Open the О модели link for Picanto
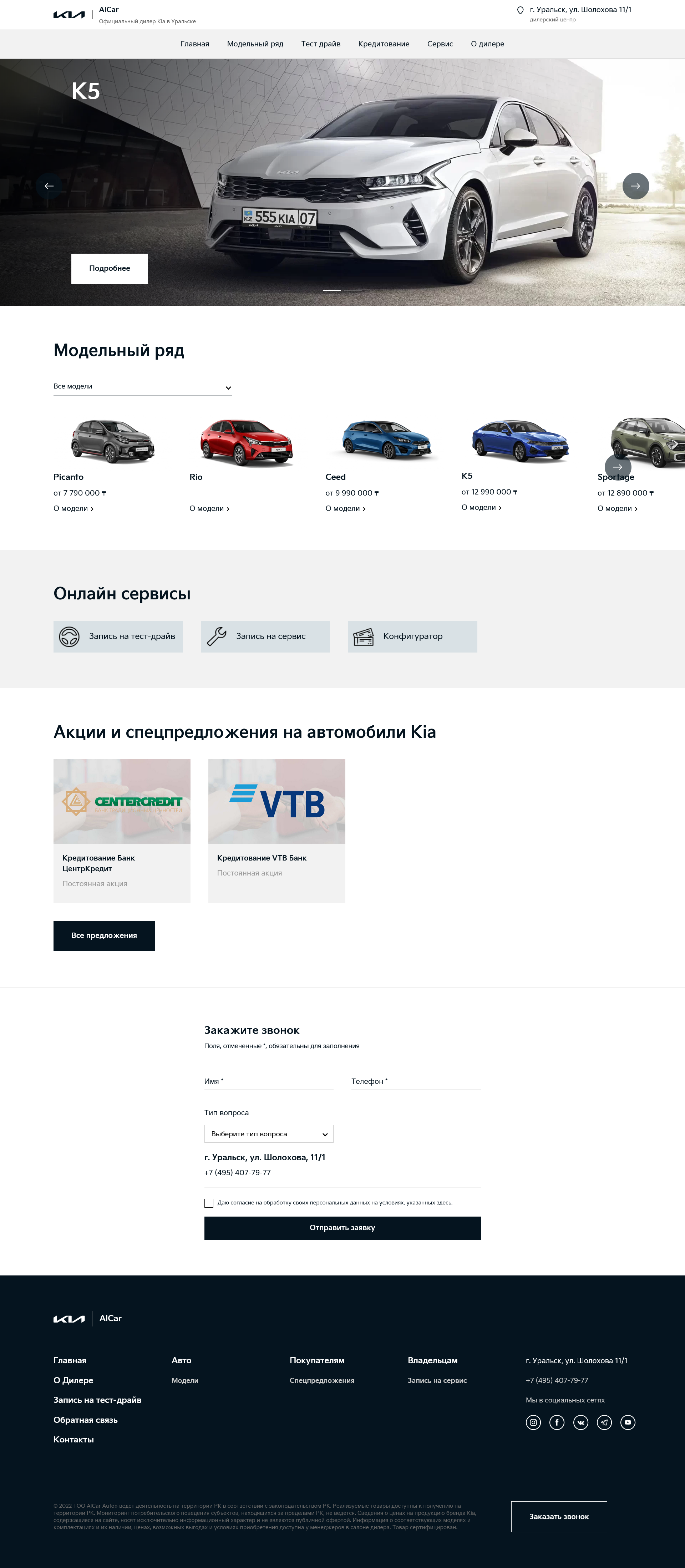The height and width of the screenshot is (1568, 685). click(74, 508)
